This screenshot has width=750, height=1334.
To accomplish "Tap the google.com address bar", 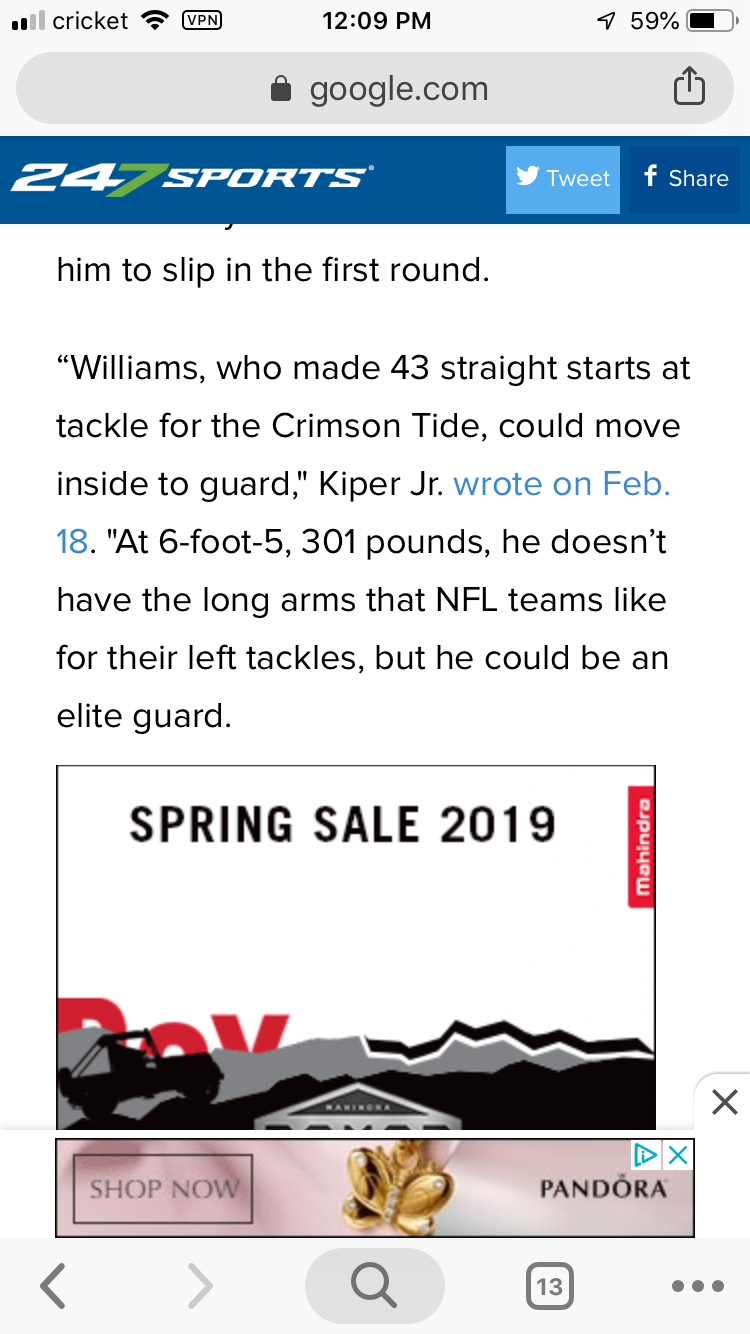I will 375,89.
